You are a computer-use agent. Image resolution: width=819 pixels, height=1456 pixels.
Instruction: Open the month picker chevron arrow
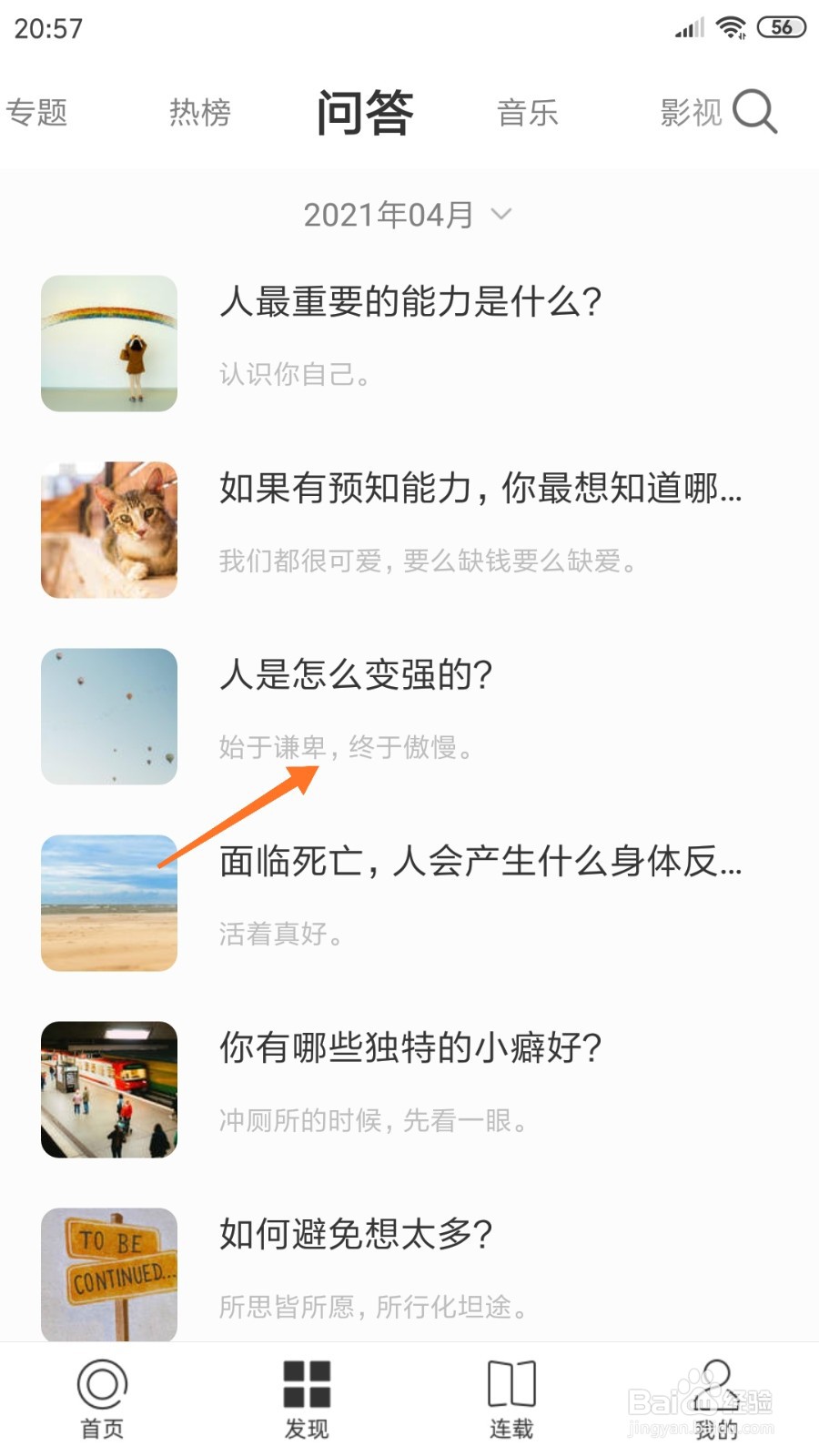[x=500, y=216]
